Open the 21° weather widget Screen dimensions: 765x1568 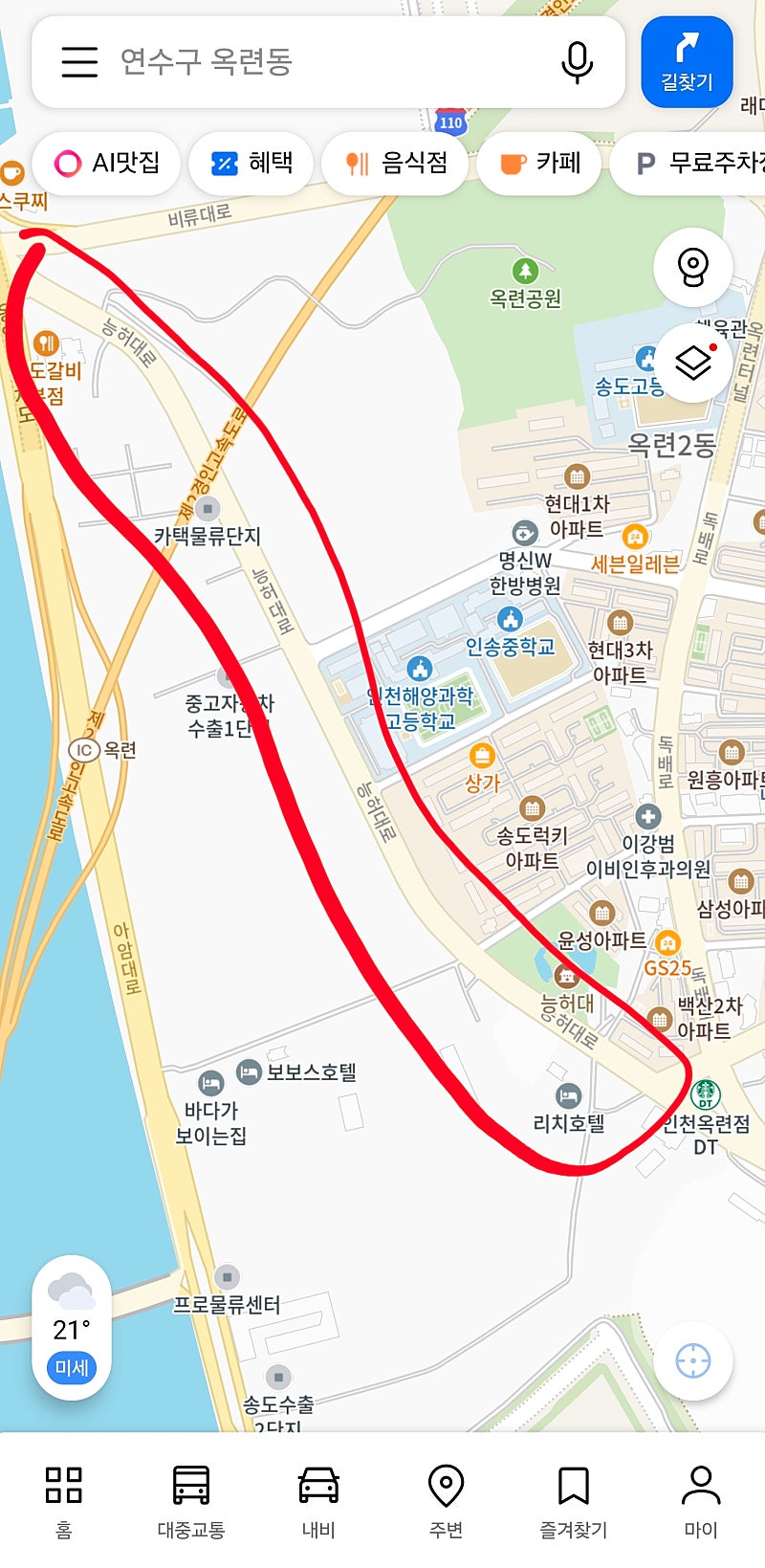(x=72, y=1328)
